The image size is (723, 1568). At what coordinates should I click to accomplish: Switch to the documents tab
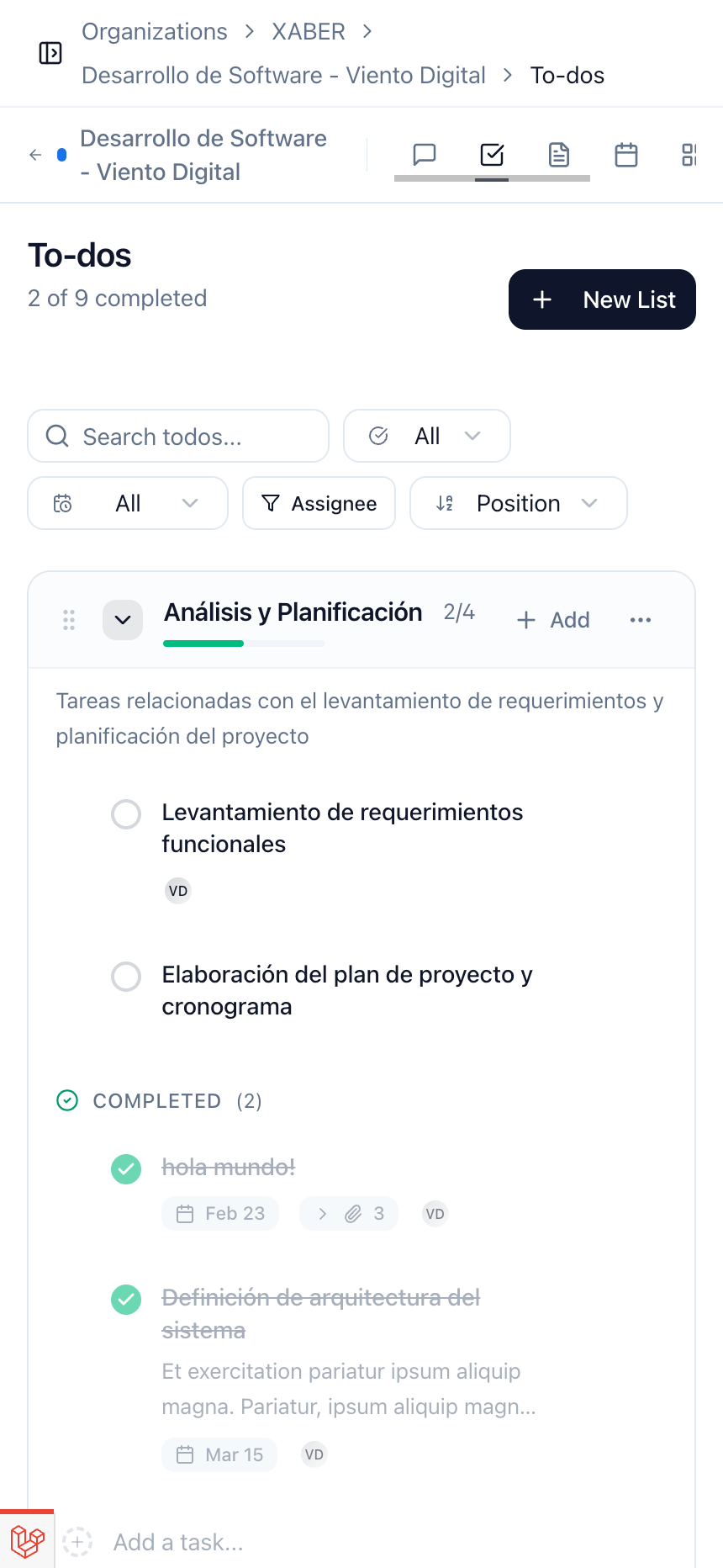coord(559,155)
